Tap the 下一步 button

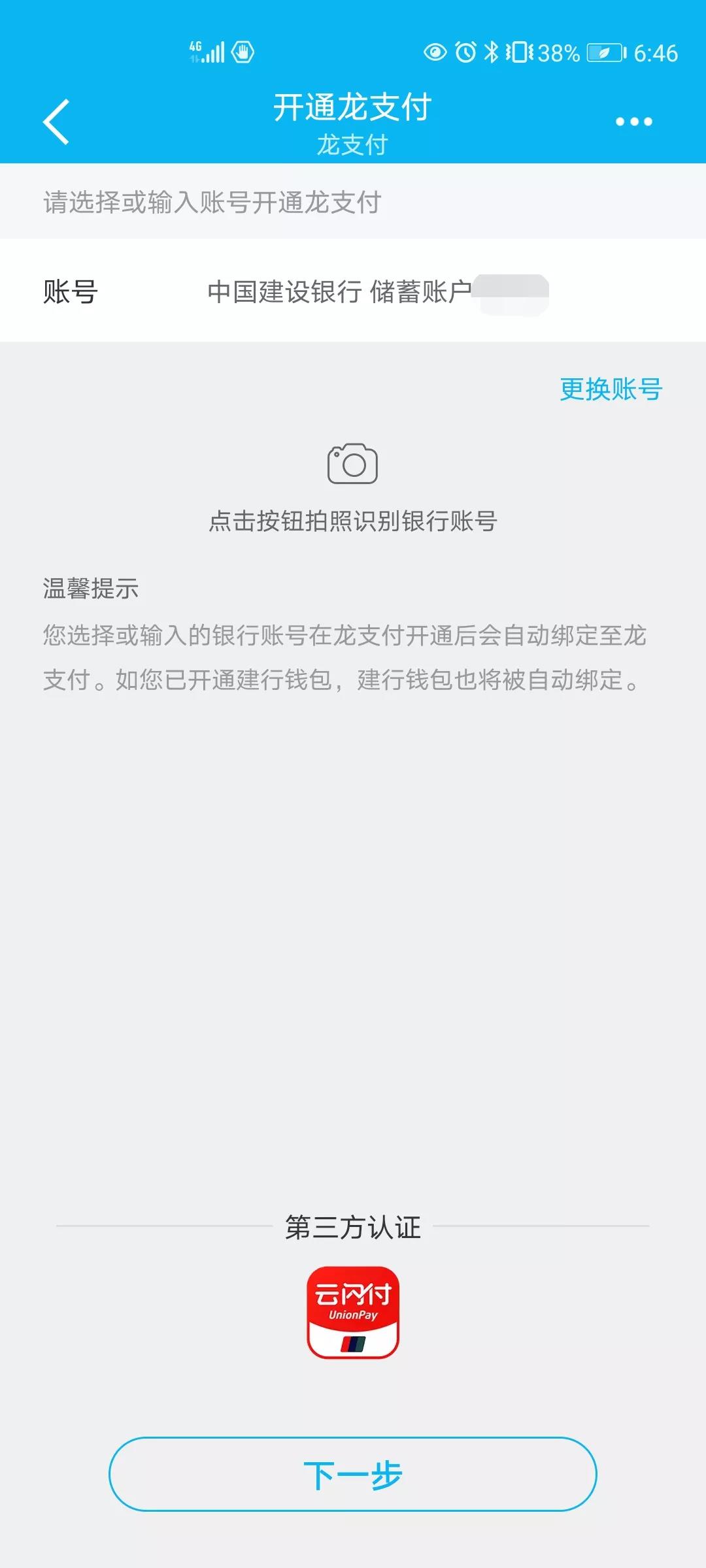pyautogui.click(x=353, y=1474)
